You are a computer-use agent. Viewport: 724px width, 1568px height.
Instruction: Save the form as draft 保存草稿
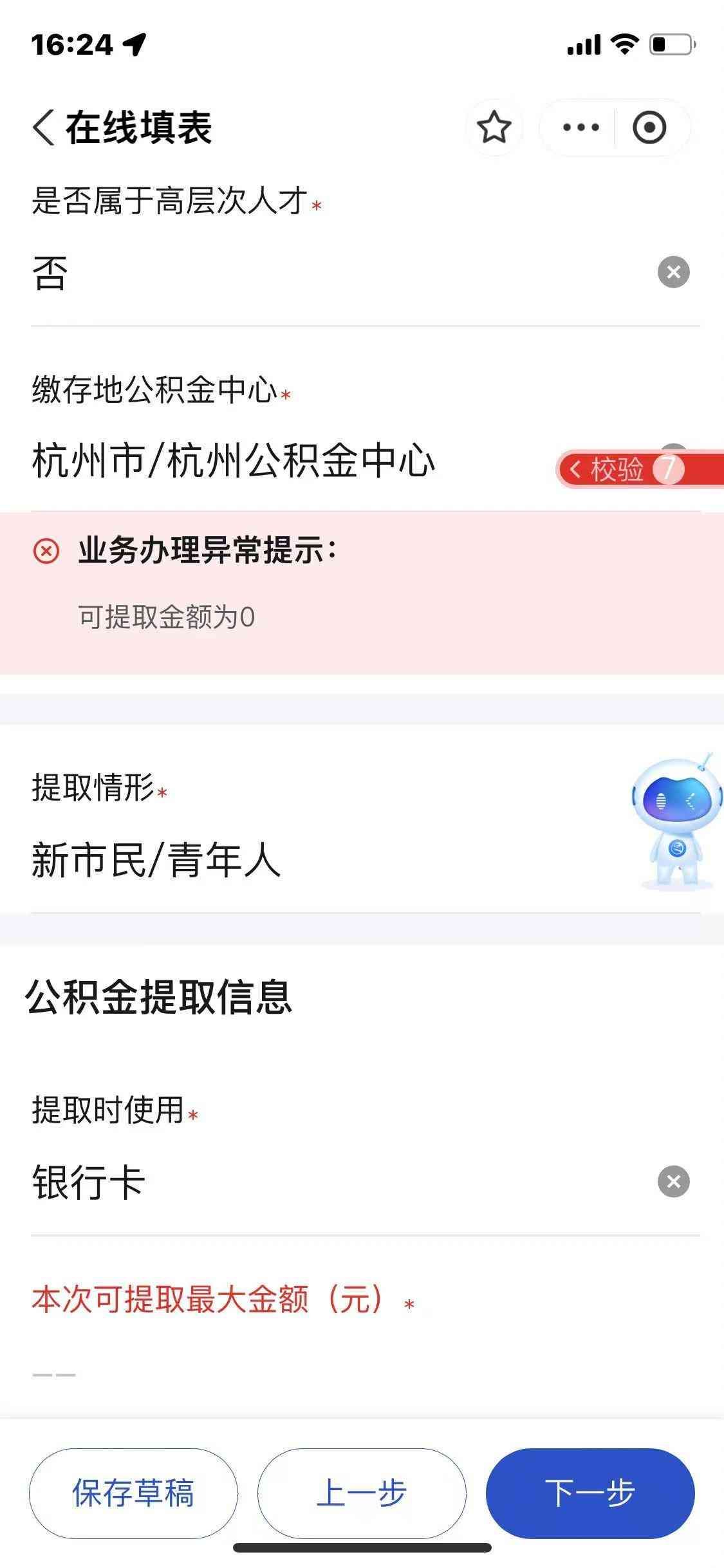click(133, 1493)
